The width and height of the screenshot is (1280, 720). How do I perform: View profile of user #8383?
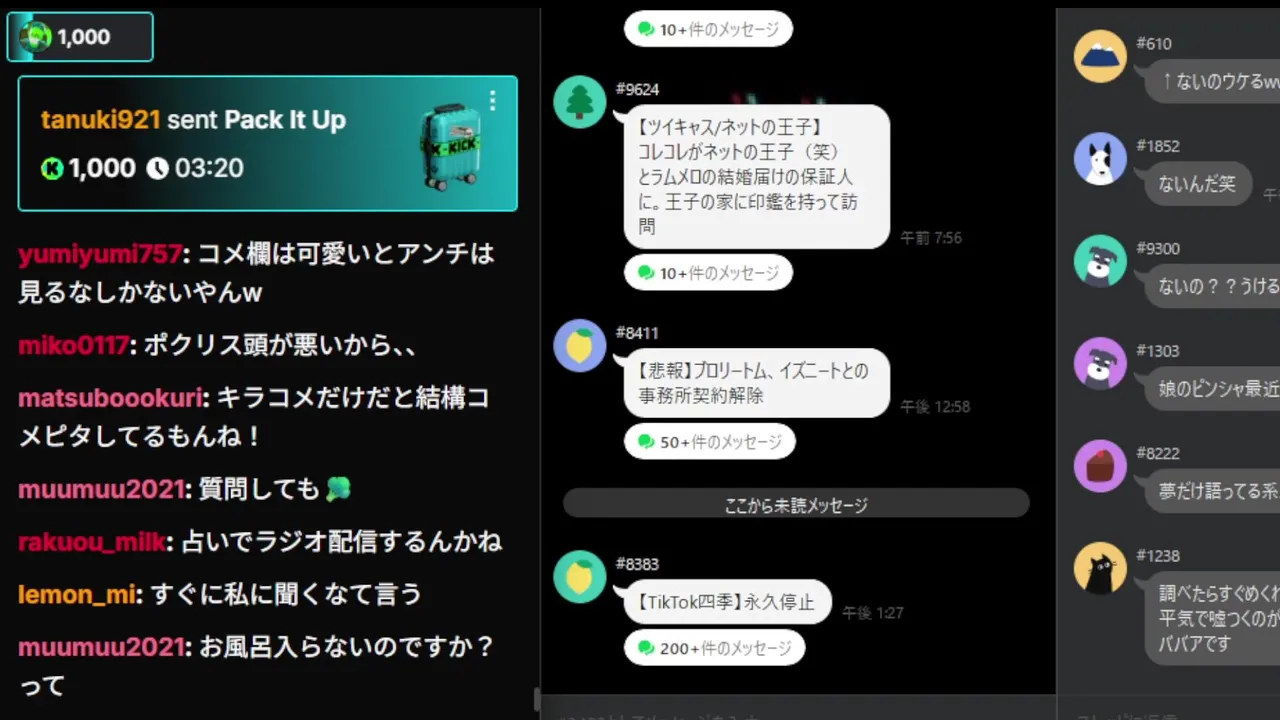pyautogui.click(x=580, y=577)
